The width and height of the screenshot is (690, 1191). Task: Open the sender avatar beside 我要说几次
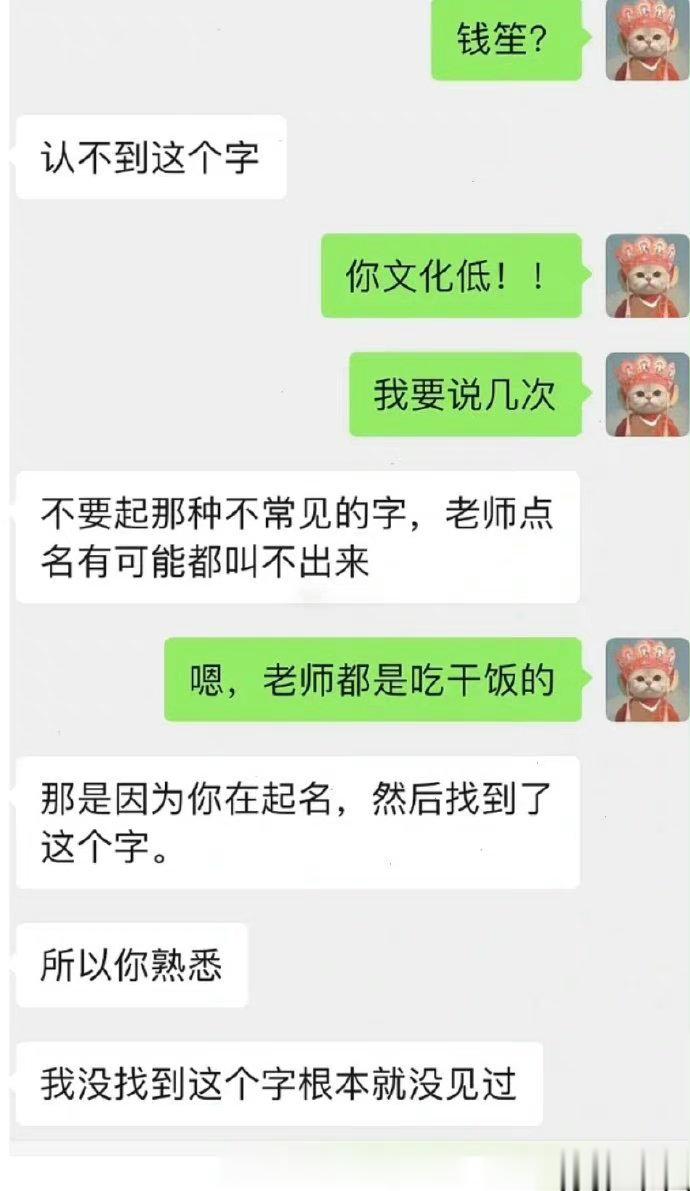(x=647, y=394)
